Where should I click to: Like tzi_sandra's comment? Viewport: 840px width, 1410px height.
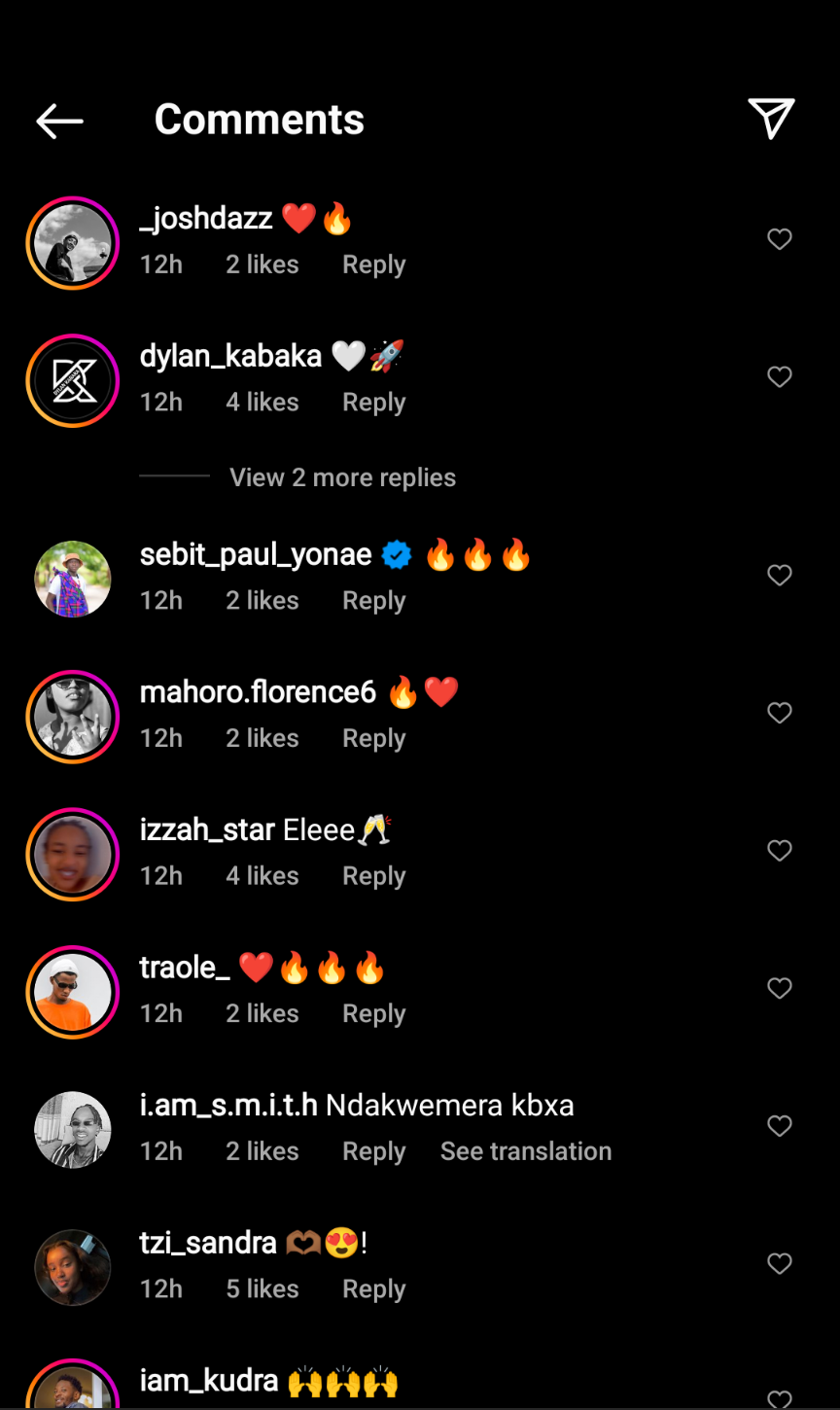tap(780, 1264)
